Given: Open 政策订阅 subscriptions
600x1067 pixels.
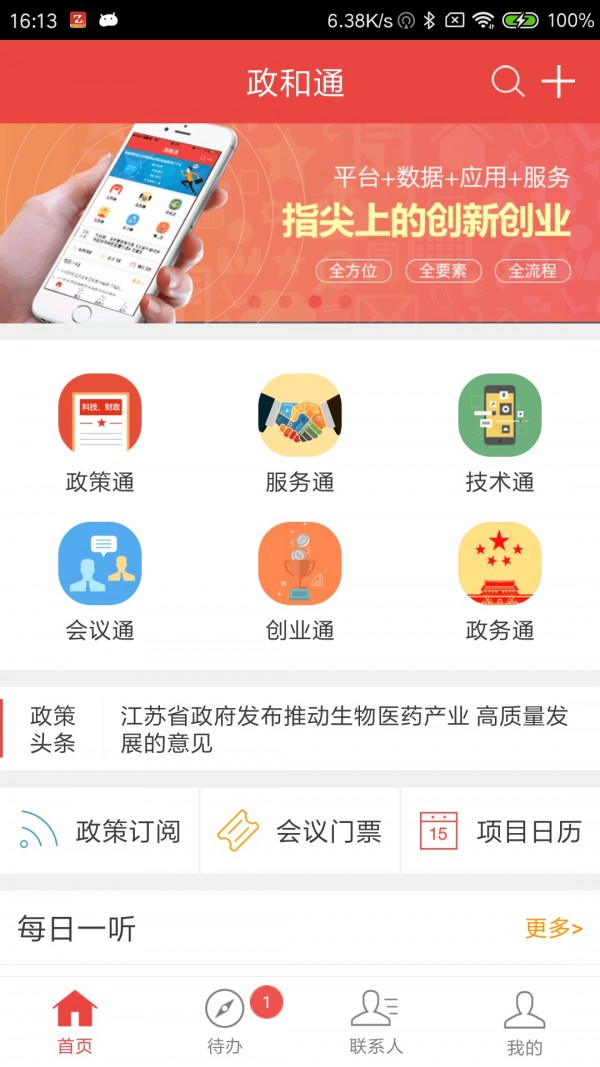Looking at the screenshot, I should 100,831.
